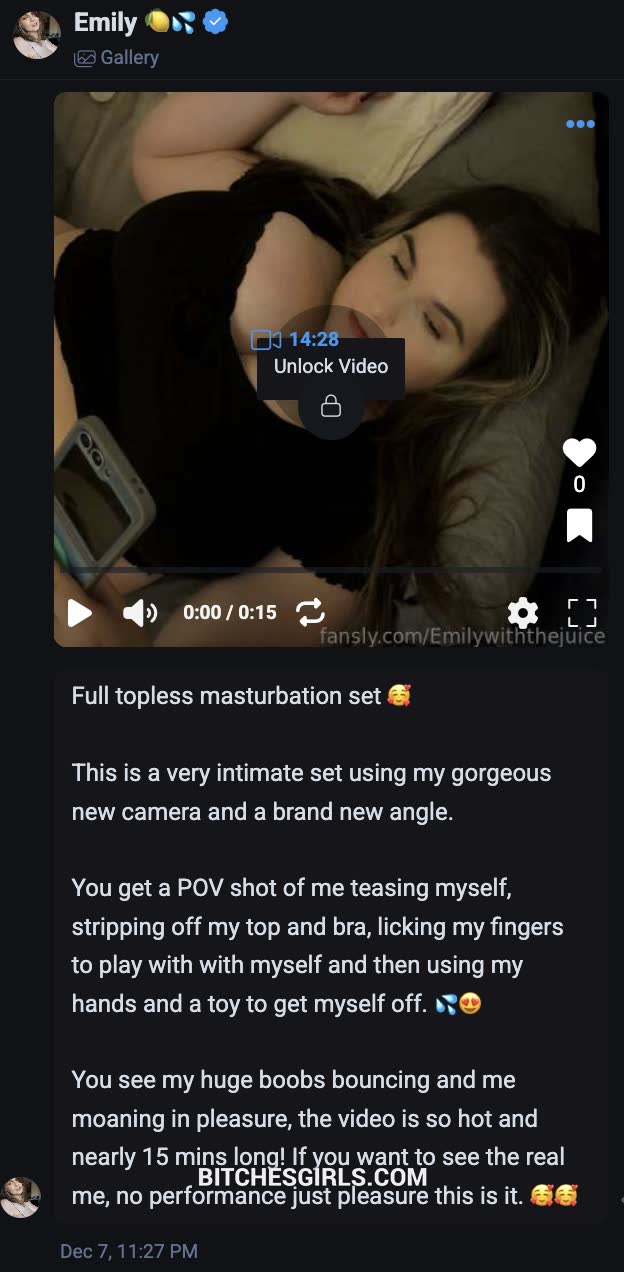Open Emily's profile from header name
This screenshot has height=1272, width=624.
[x=105, y=22]
